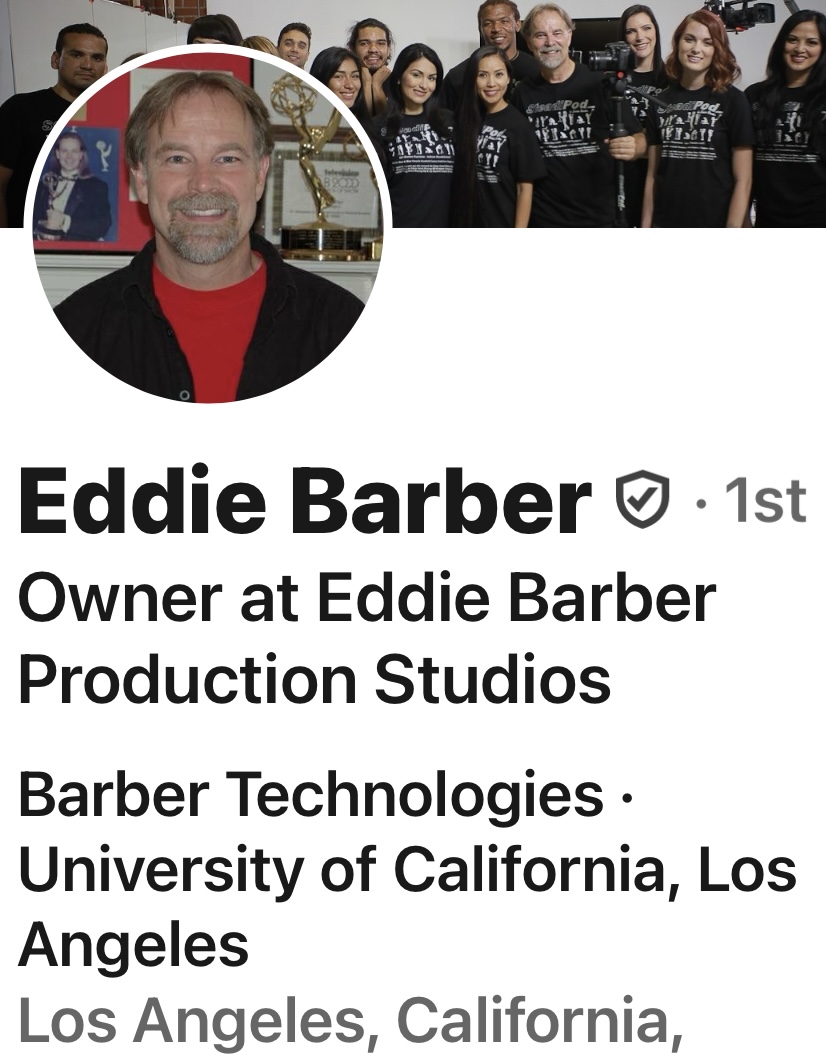Open Eddie Barber's profile photo

208,226
